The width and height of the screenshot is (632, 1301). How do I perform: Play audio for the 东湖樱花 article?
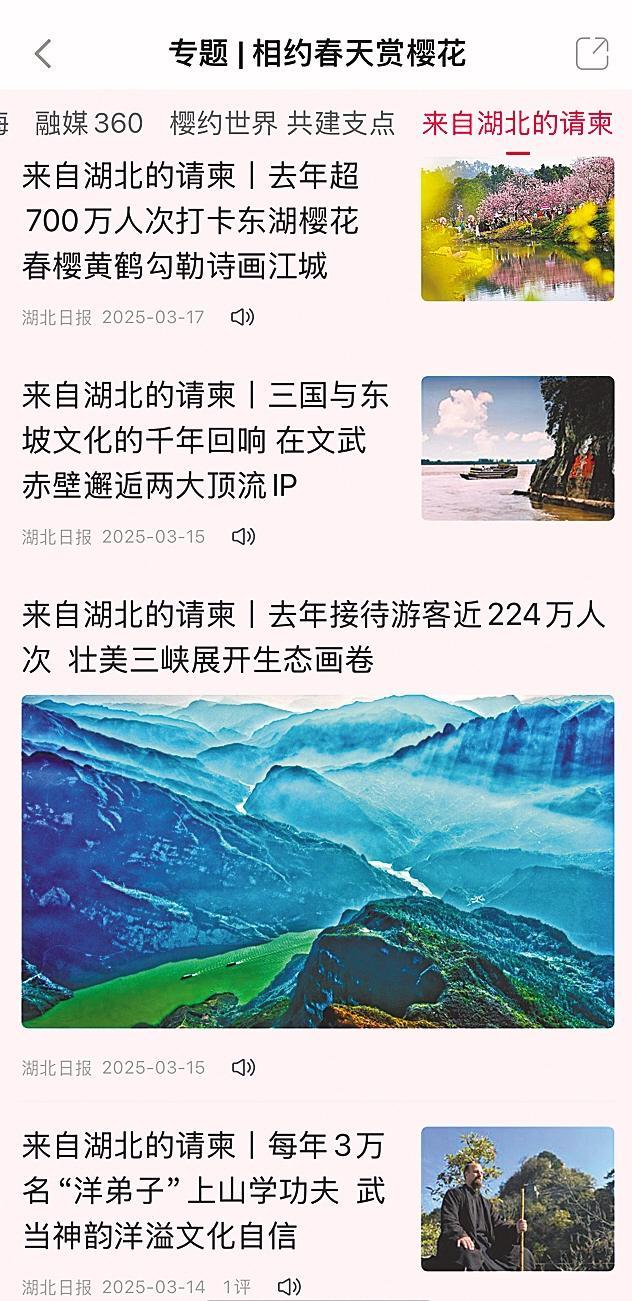(242, 317)
